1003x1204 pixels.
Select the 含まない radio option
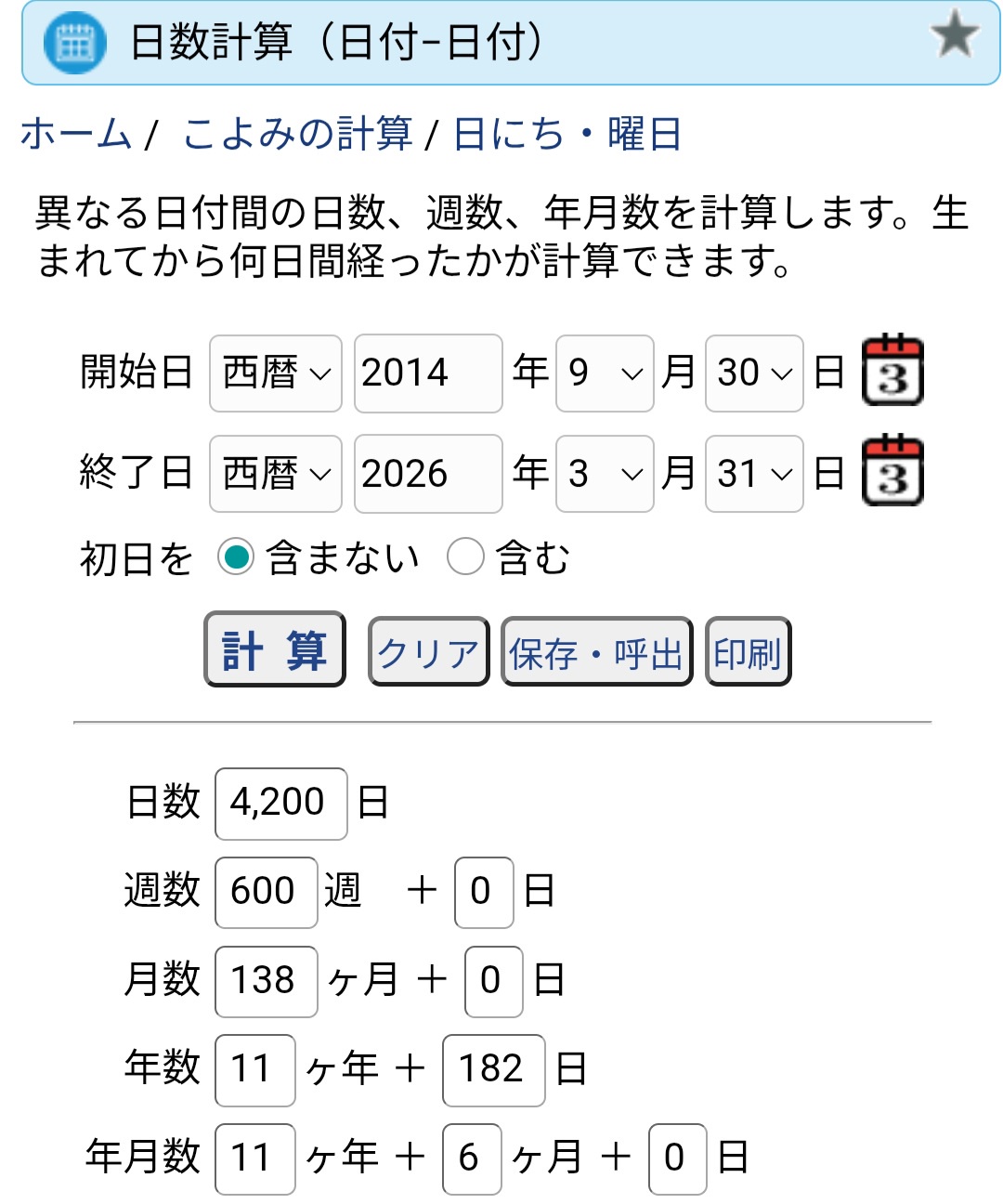[x=236, y=557]
